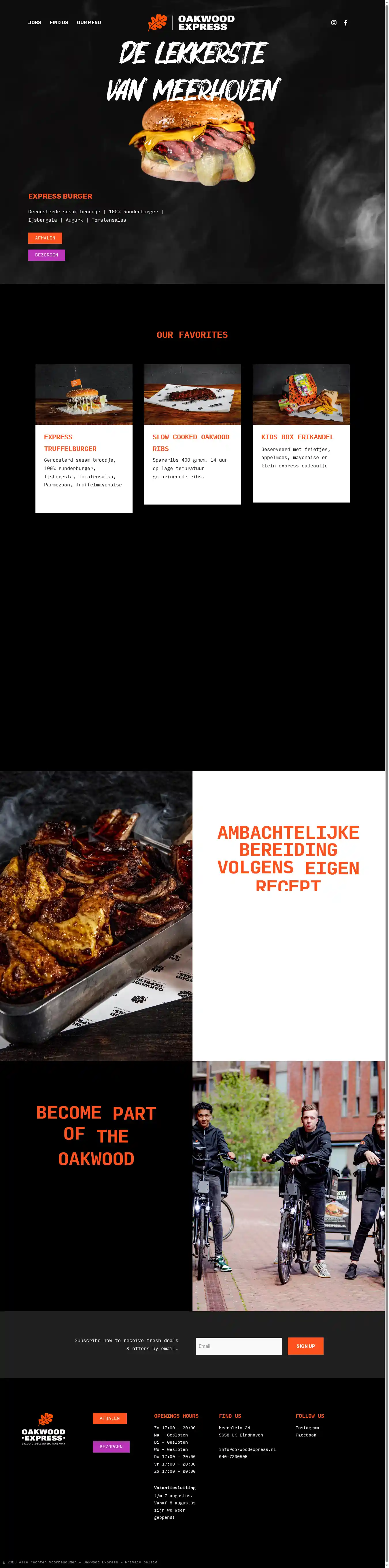Tap the Sign Up button
This screenshot has width=389, height=1568.
pos(305,1346)
